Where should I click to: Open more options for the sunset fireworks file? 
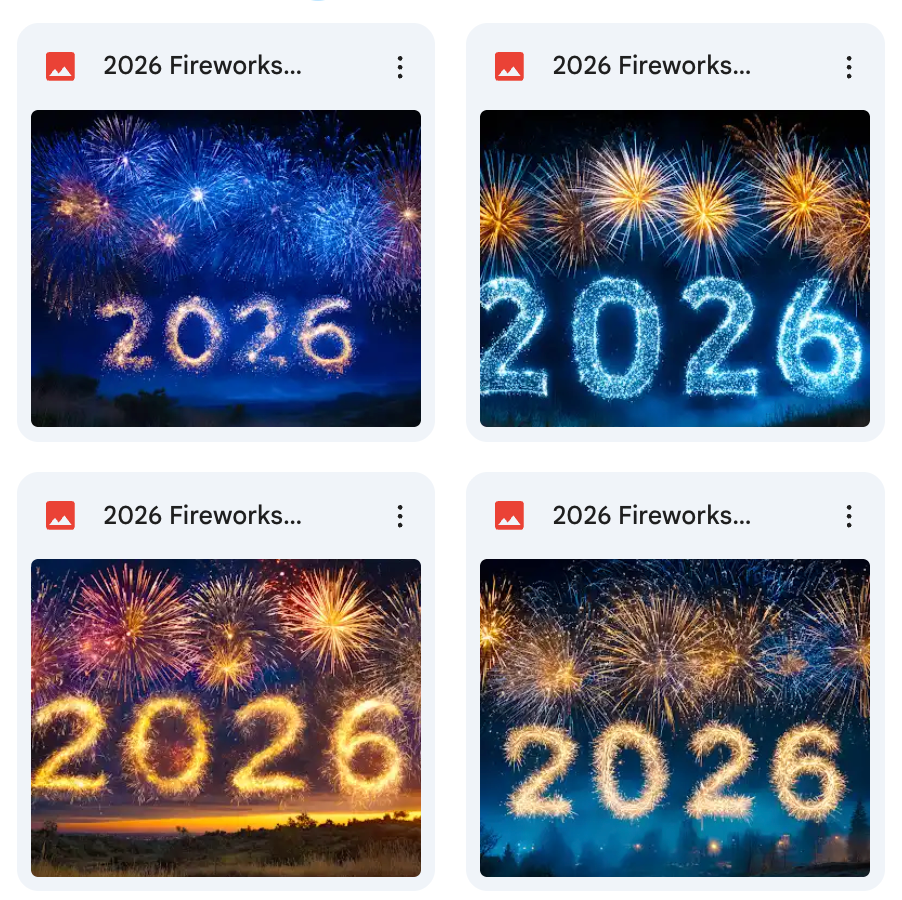pyautogui.click(x=400, y=516)
